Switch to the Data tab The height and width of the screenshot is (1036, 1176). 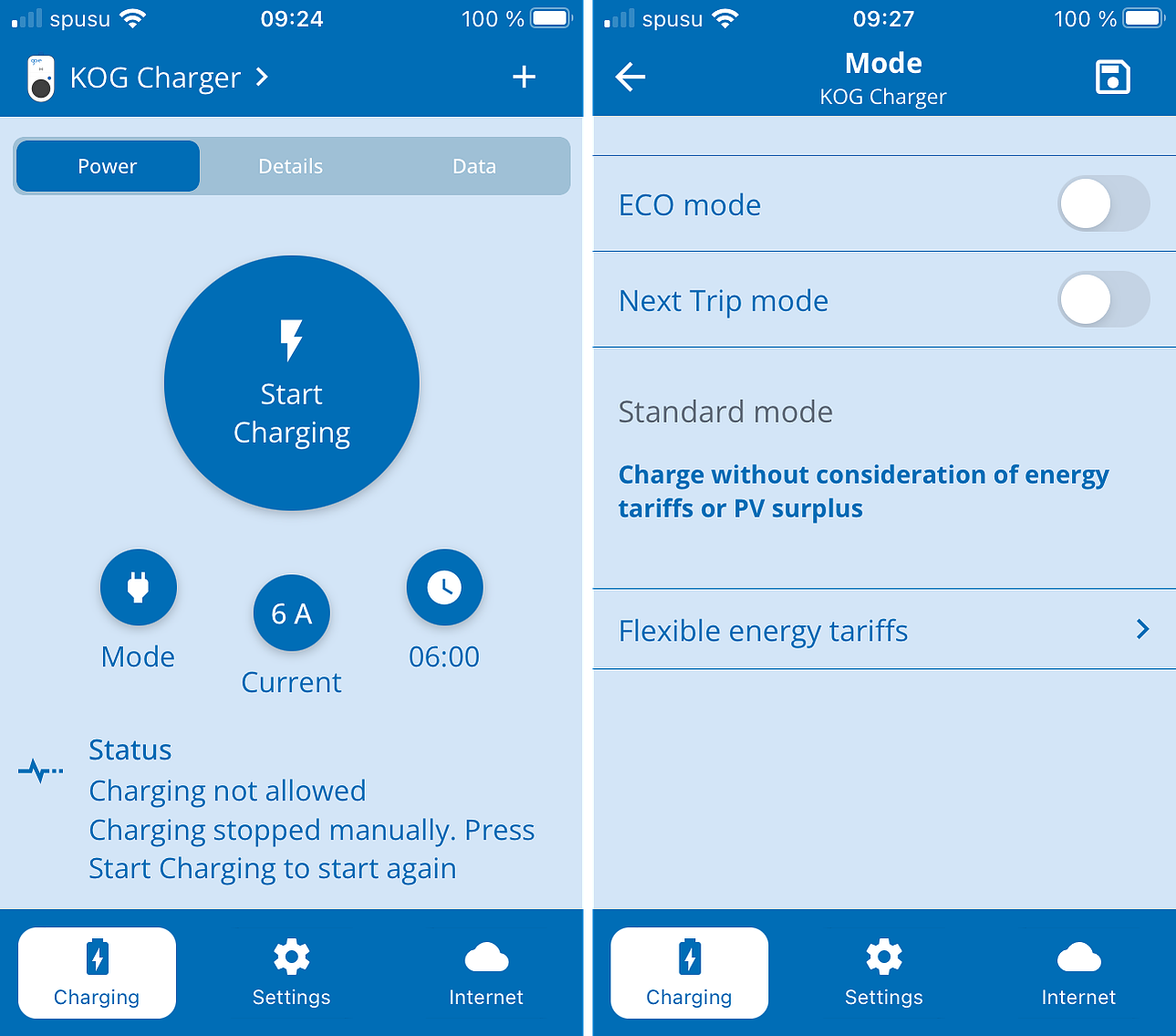474,166
